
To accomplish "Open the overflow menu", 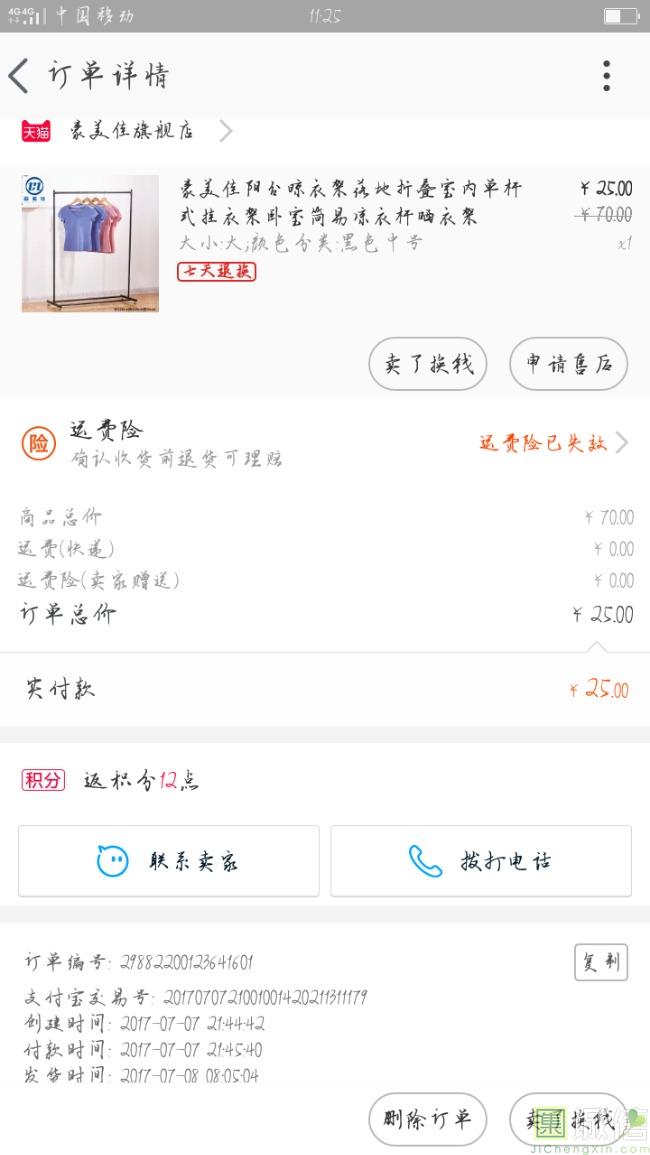I will [606, 76].
